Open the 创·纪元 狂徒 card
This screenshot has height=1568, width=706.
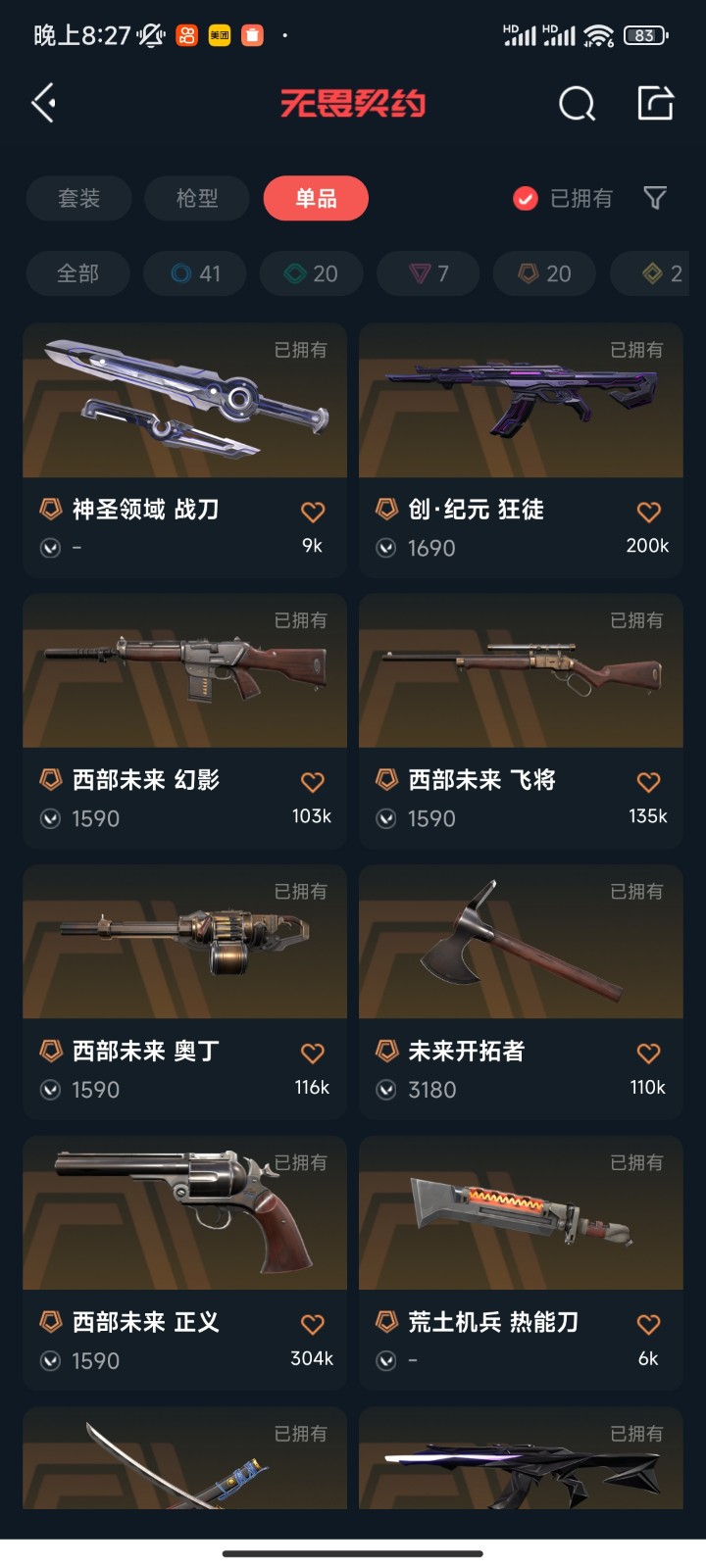[x=521, y=421]
